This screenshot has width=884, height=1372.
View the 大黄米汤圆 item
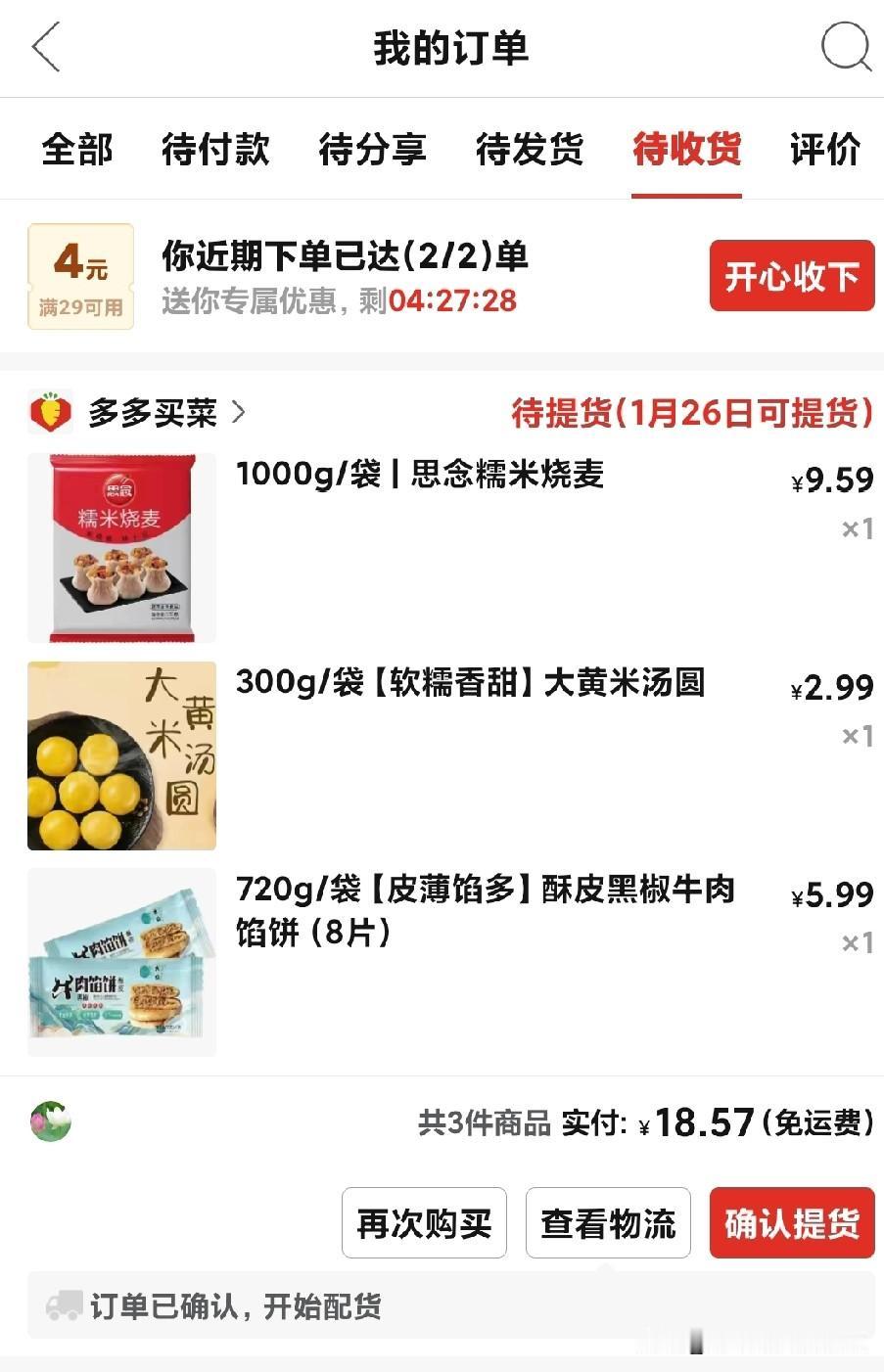(x=470, y=682)
